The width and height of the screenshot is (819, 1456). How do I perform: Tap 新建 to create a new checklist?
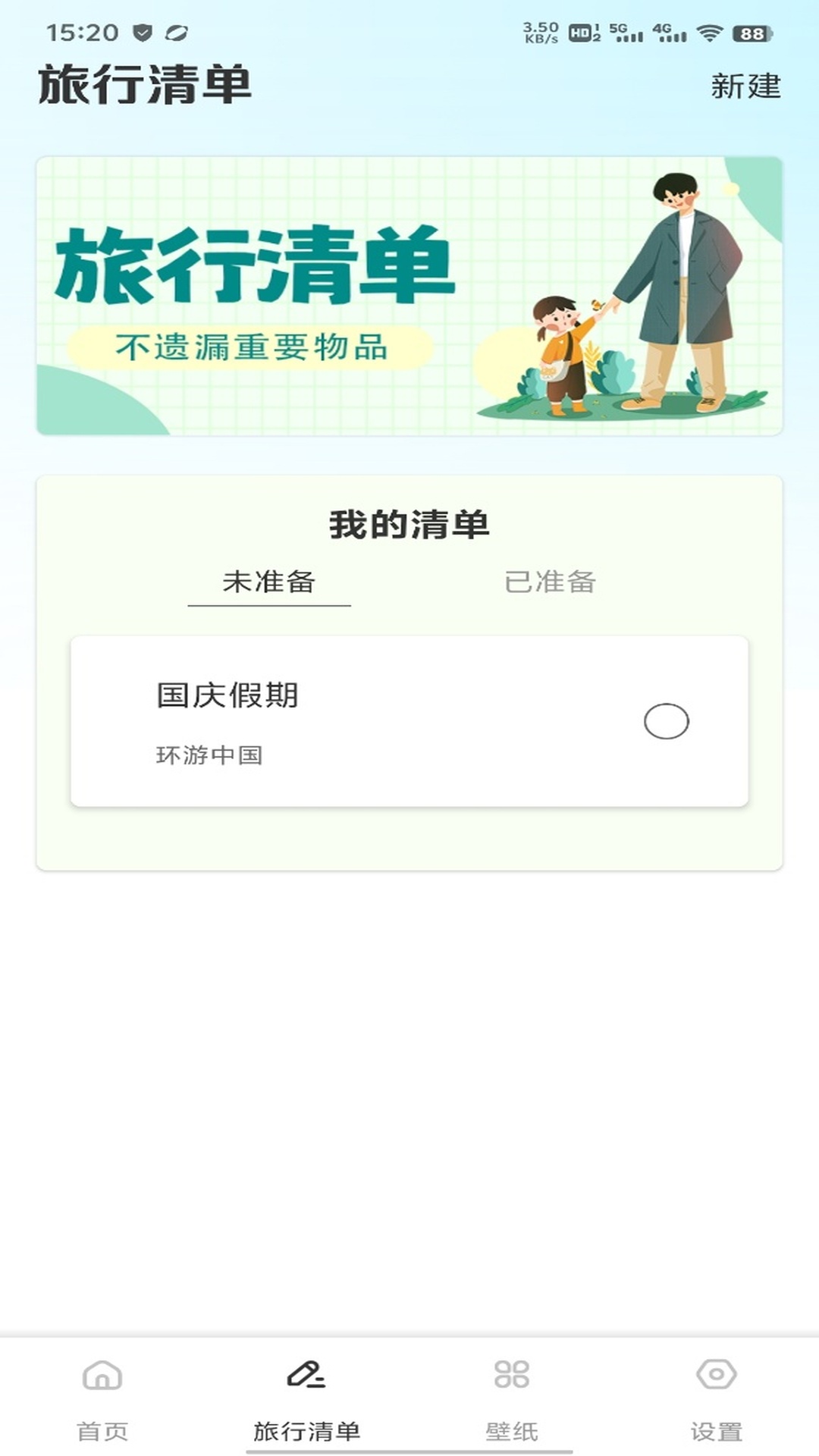745,85
